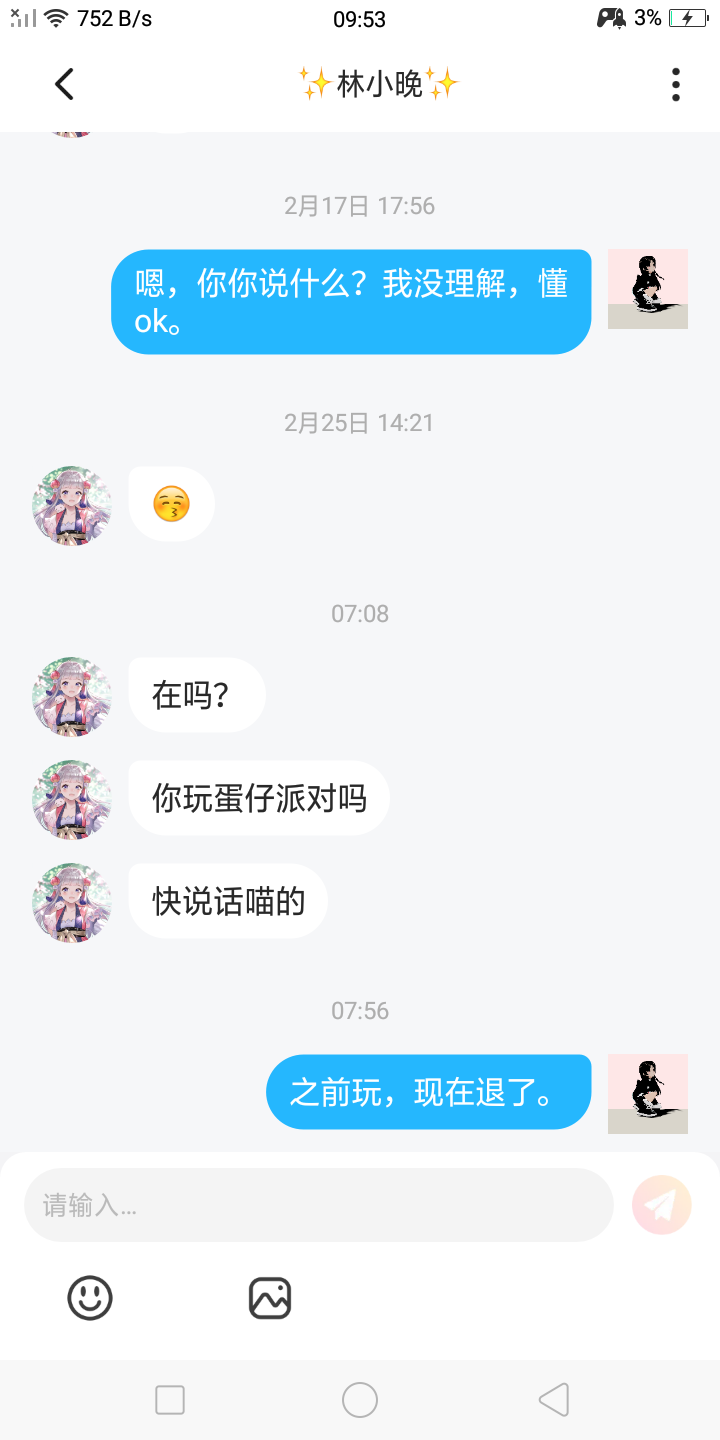Open 林小晚's avatar next to 在吗?
Viewport: 720px width, 1440px height.
click(x=71, y=696)
